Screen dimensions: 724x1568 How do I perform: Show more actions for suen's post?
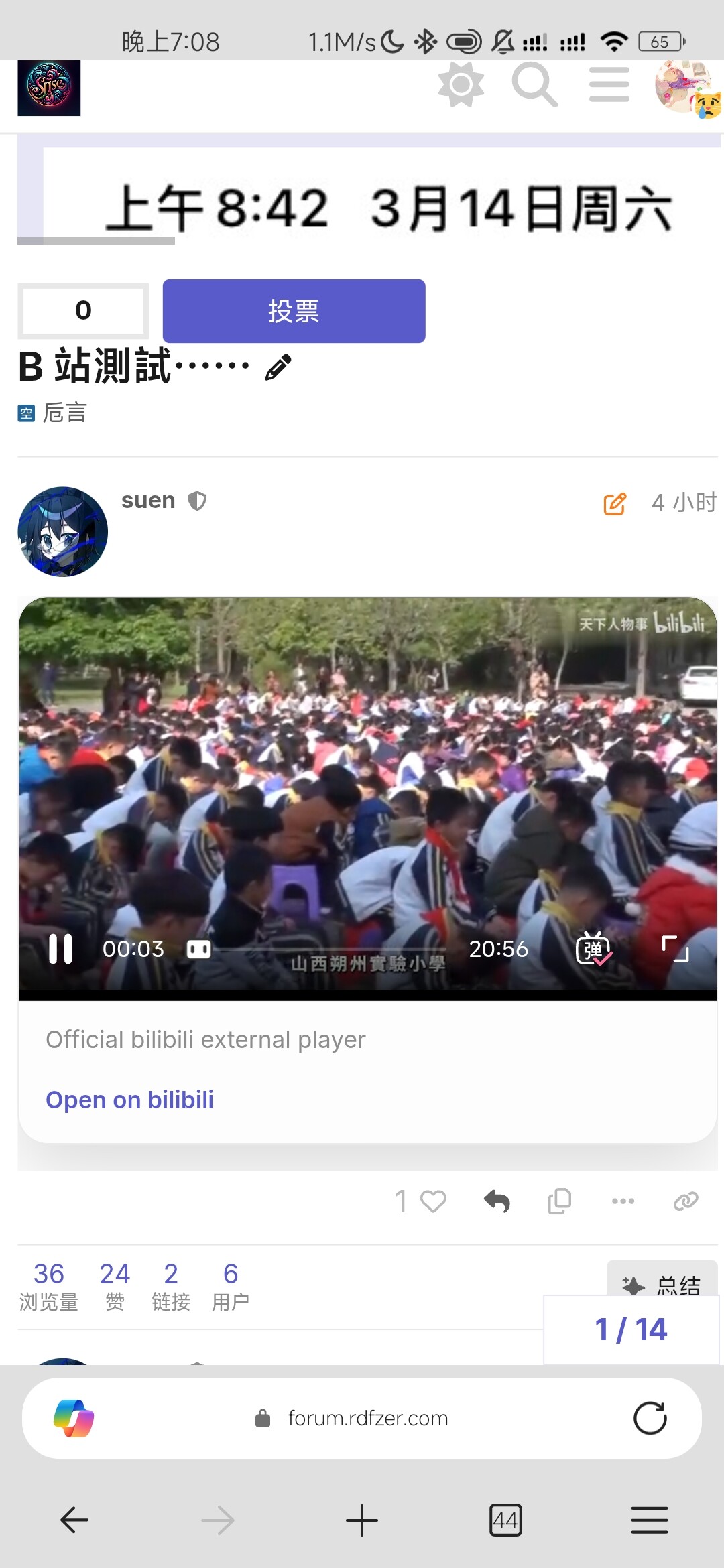[x=623, y=1201]
